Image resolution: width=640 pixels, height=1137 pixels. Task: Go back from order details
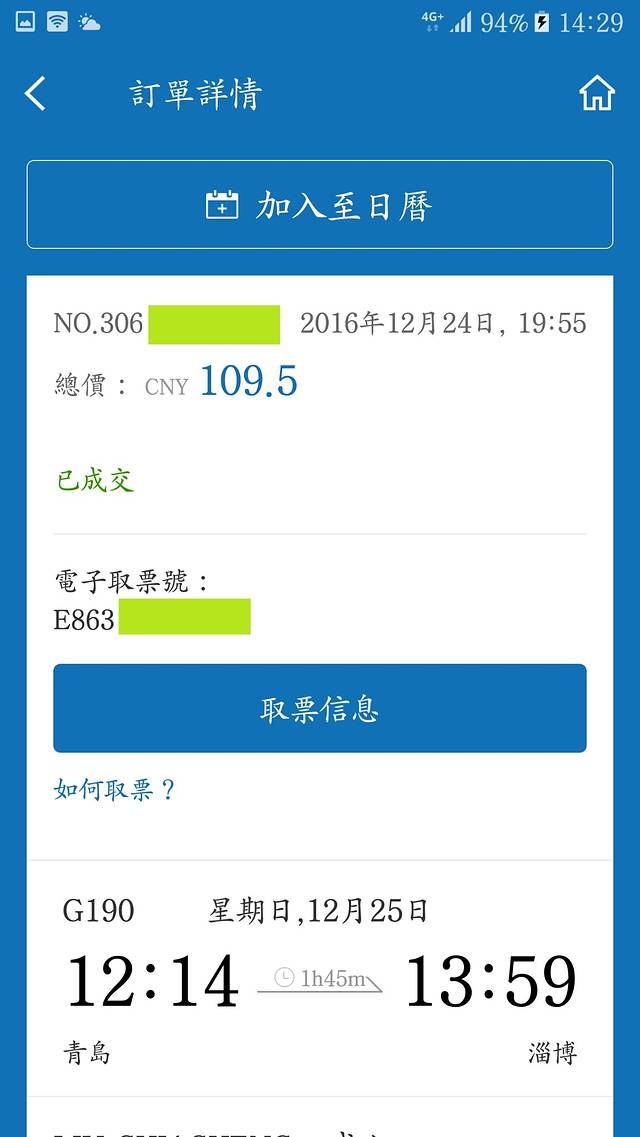pyautogui.click(x=35, y=94)
